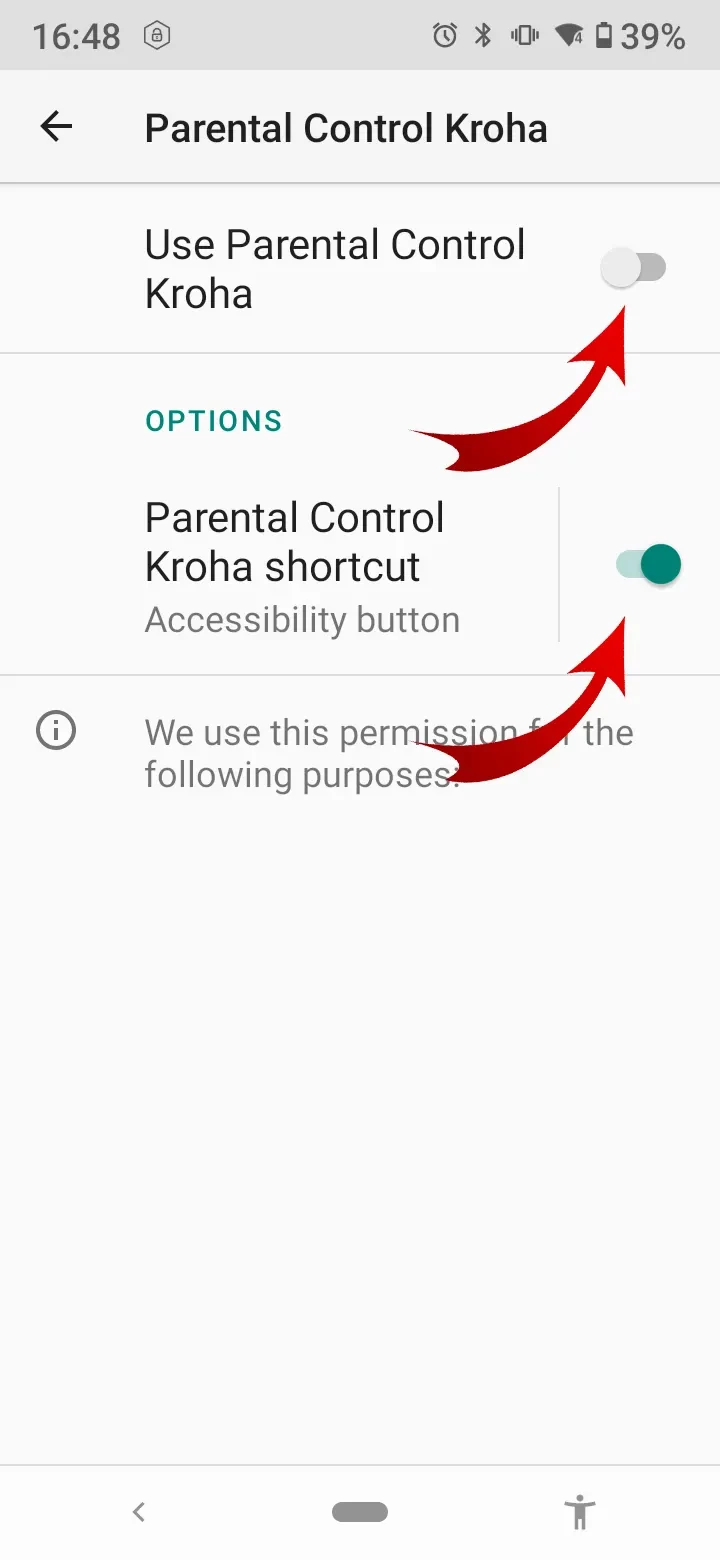Tap the accessibility button in navigation bar
The image size is (720, 1560).
coord(580,1512)
